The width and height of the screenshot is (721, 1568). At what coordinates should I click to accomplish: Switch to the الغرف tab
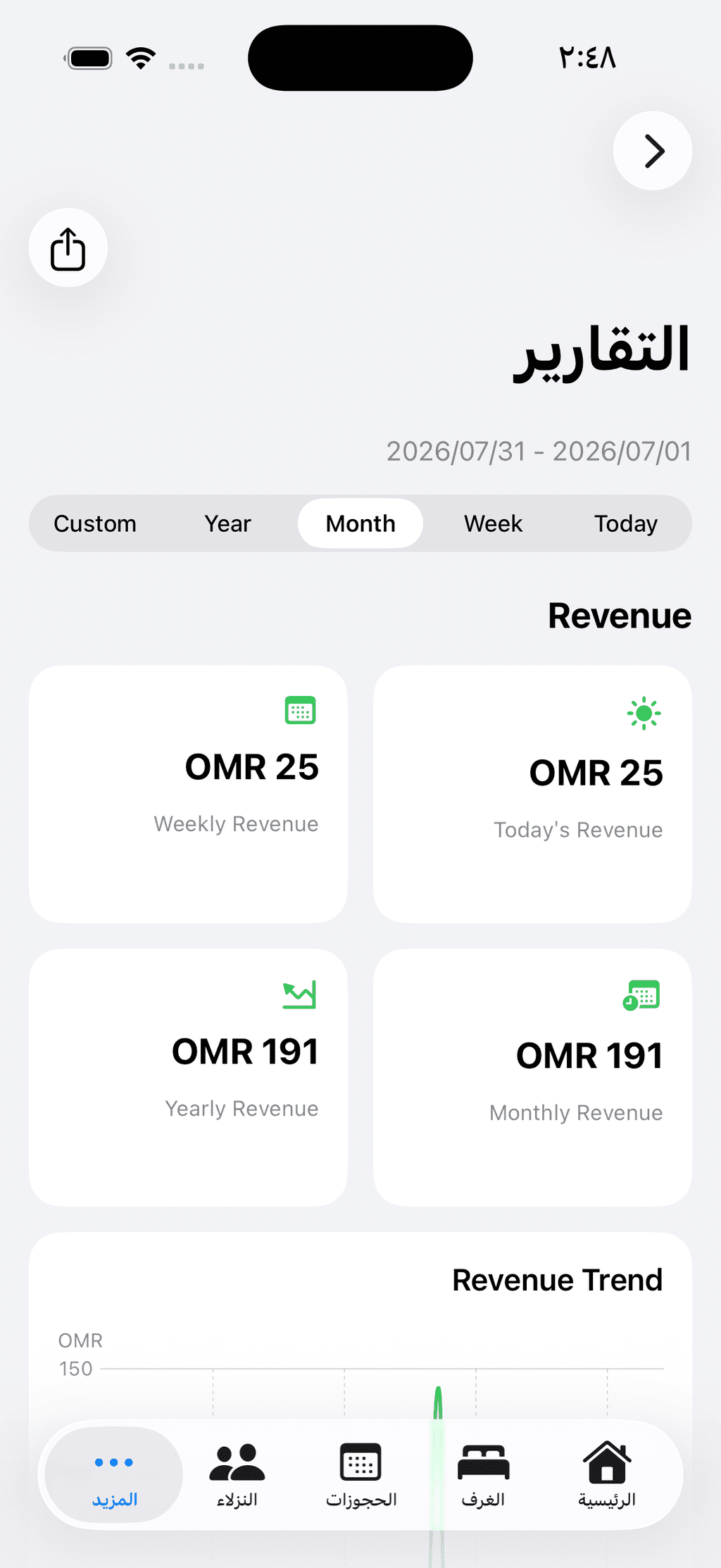484,1474
